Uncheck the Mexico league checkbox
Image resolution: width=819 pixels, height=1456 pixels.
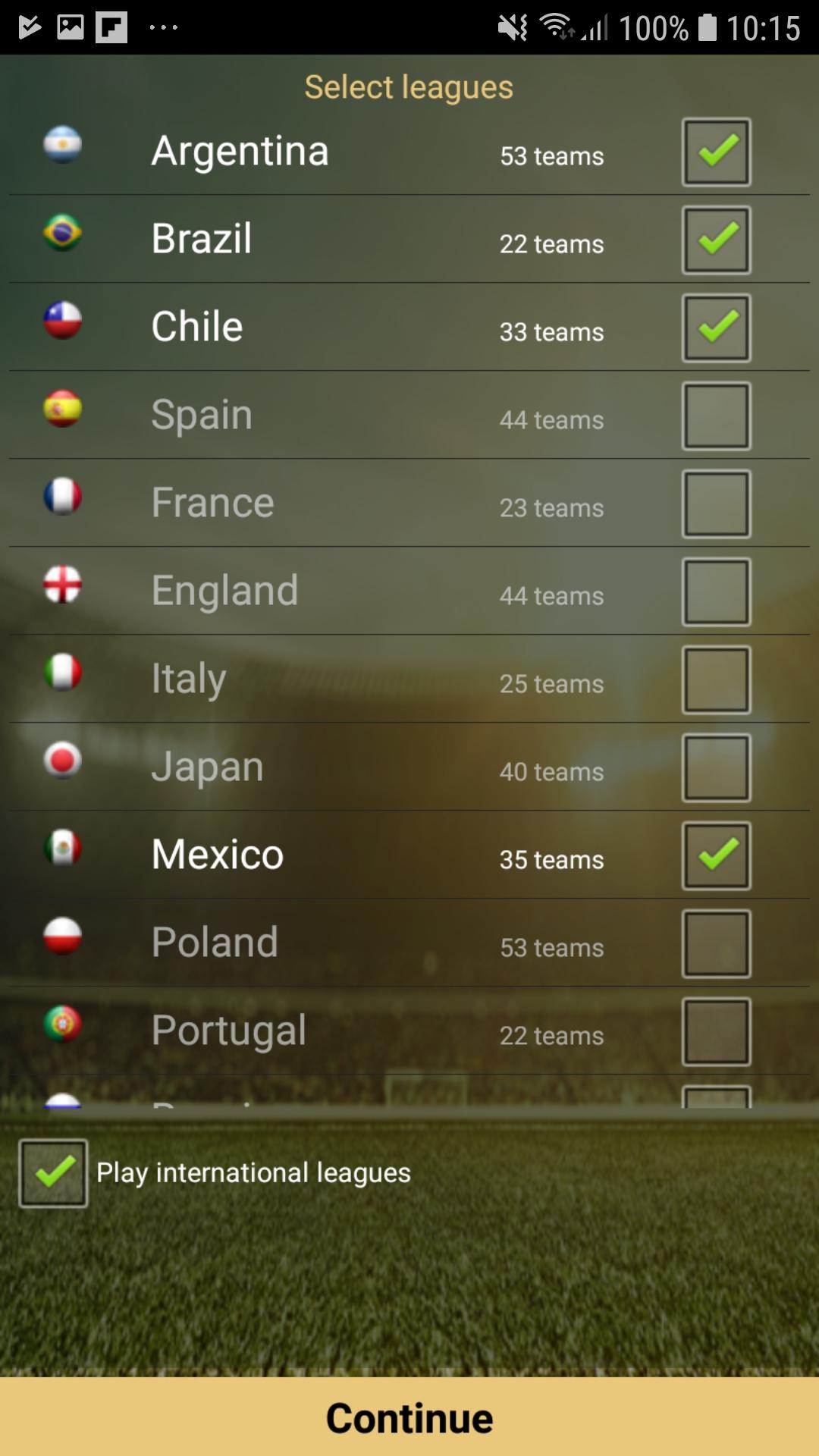[x=716, y=854]
